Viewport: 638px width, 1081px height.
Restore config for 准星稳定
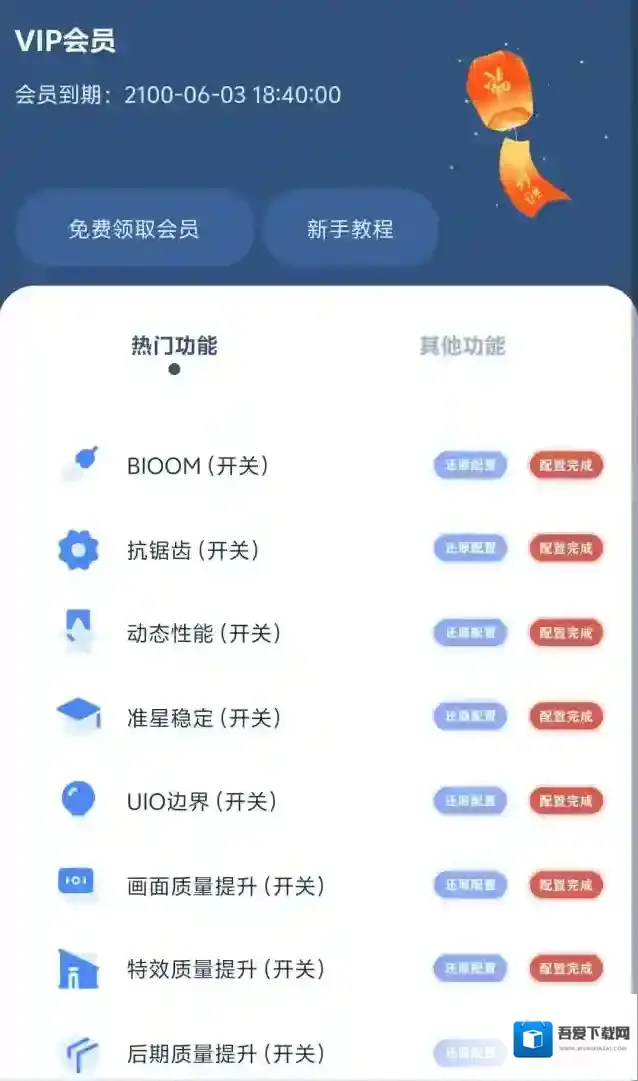tap(470, 716)
